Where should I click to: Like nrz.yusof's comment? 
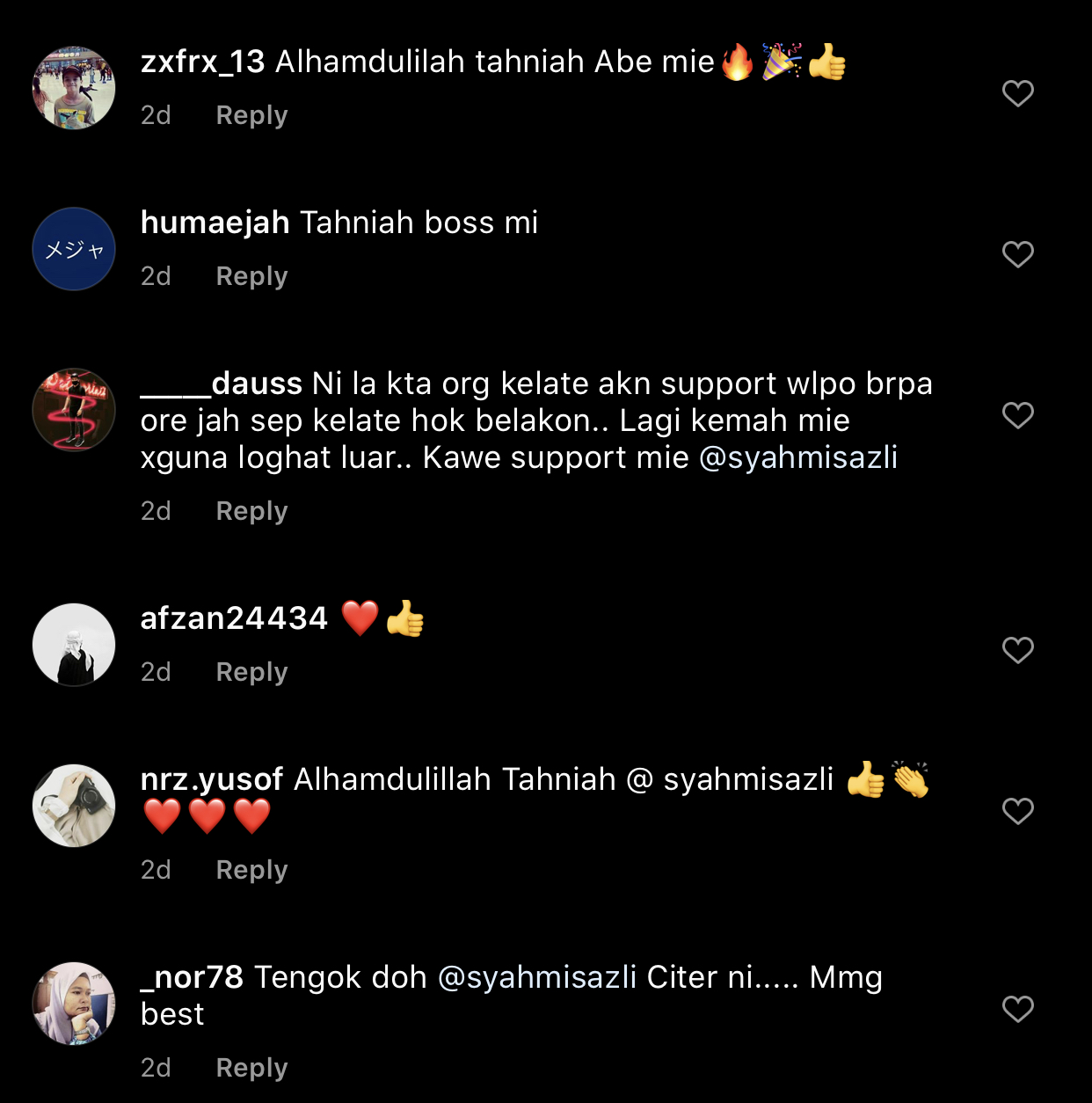(1017, 811)
